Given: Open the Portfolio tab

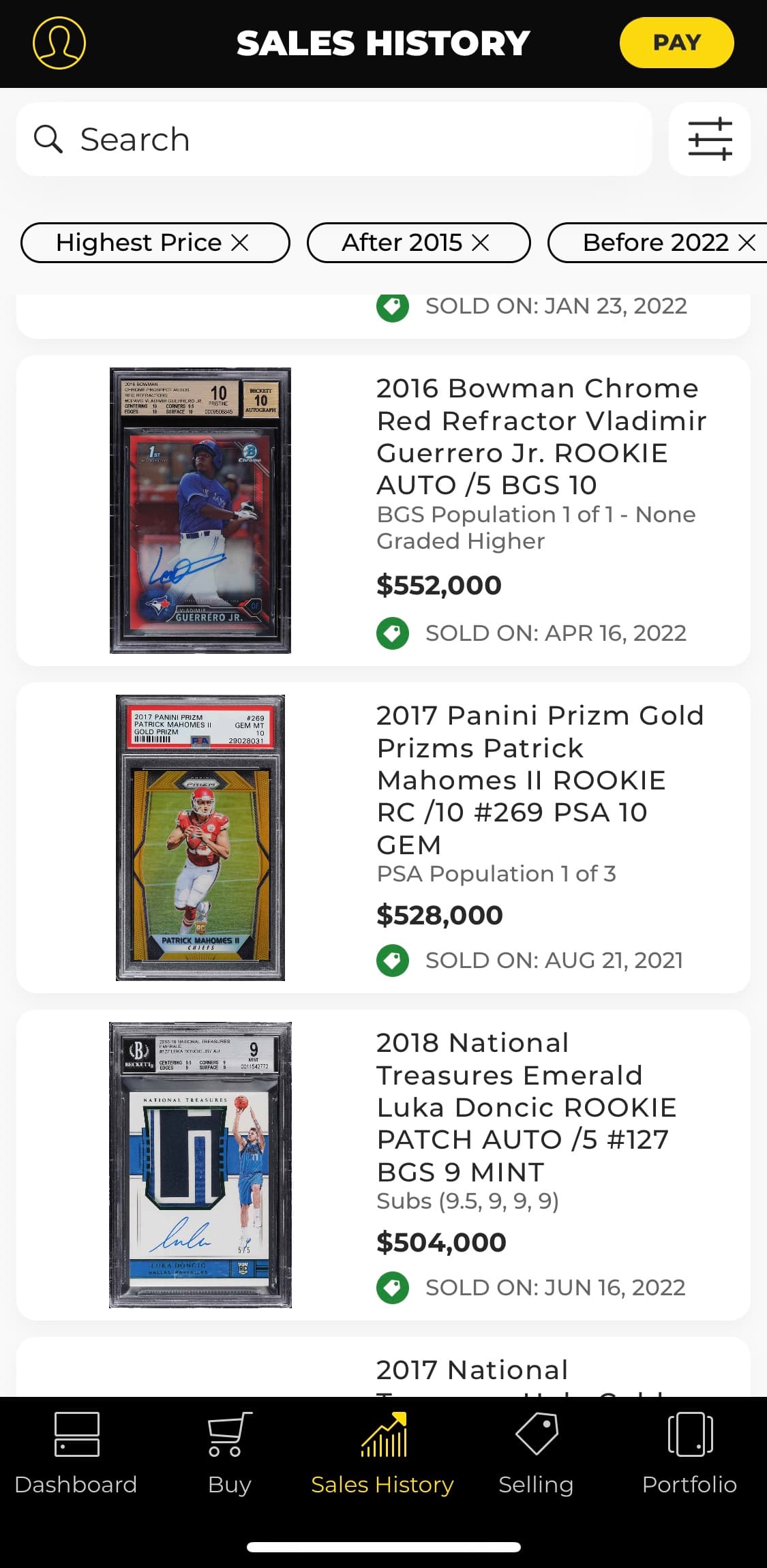Looking at the screenshot, I should click(x=689, y=1453).
